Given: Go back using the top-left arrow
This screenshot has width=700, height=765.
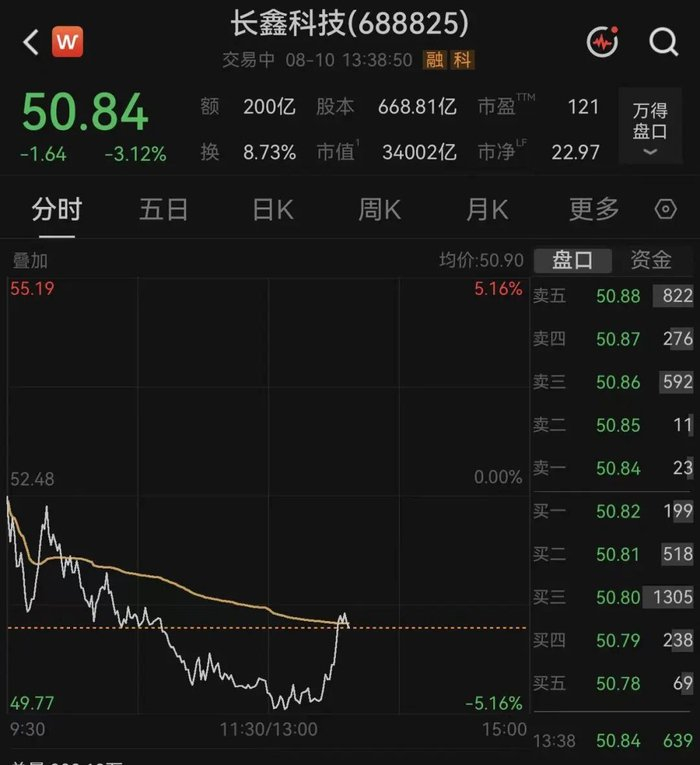Looking at the screenshot, I should [31, 42].
